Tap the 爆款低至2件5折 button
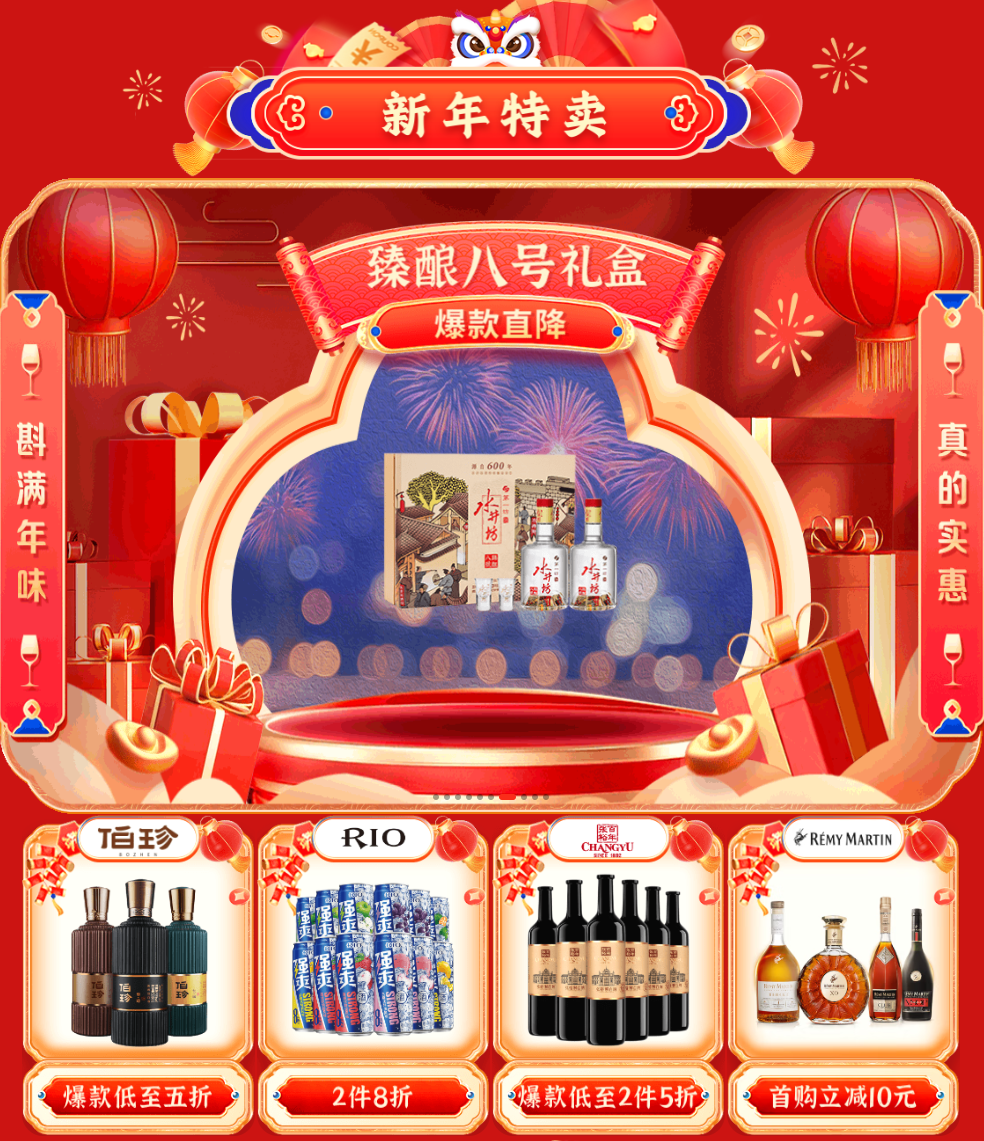This screenshot has height=1141, width=984. tap(608, 1097)
